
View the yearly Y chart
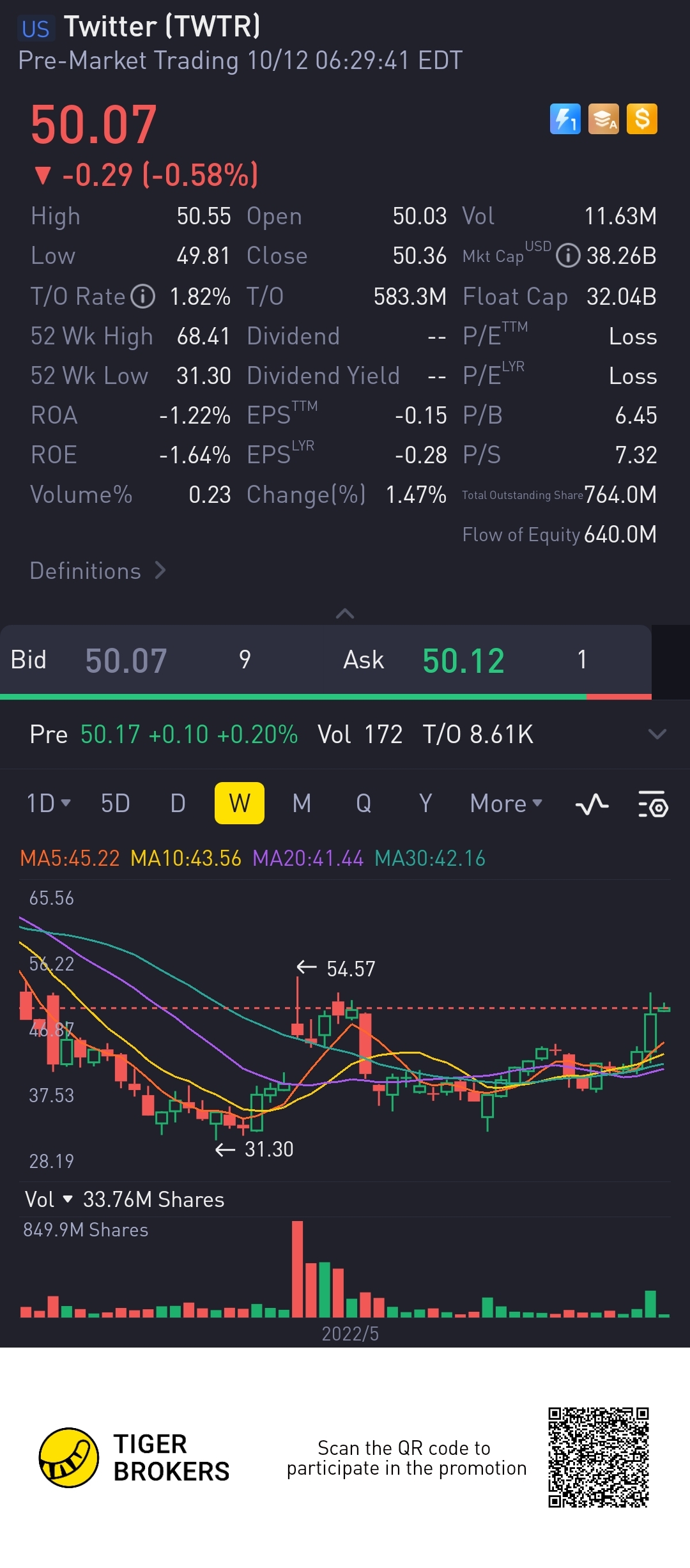tap(425, 803)
